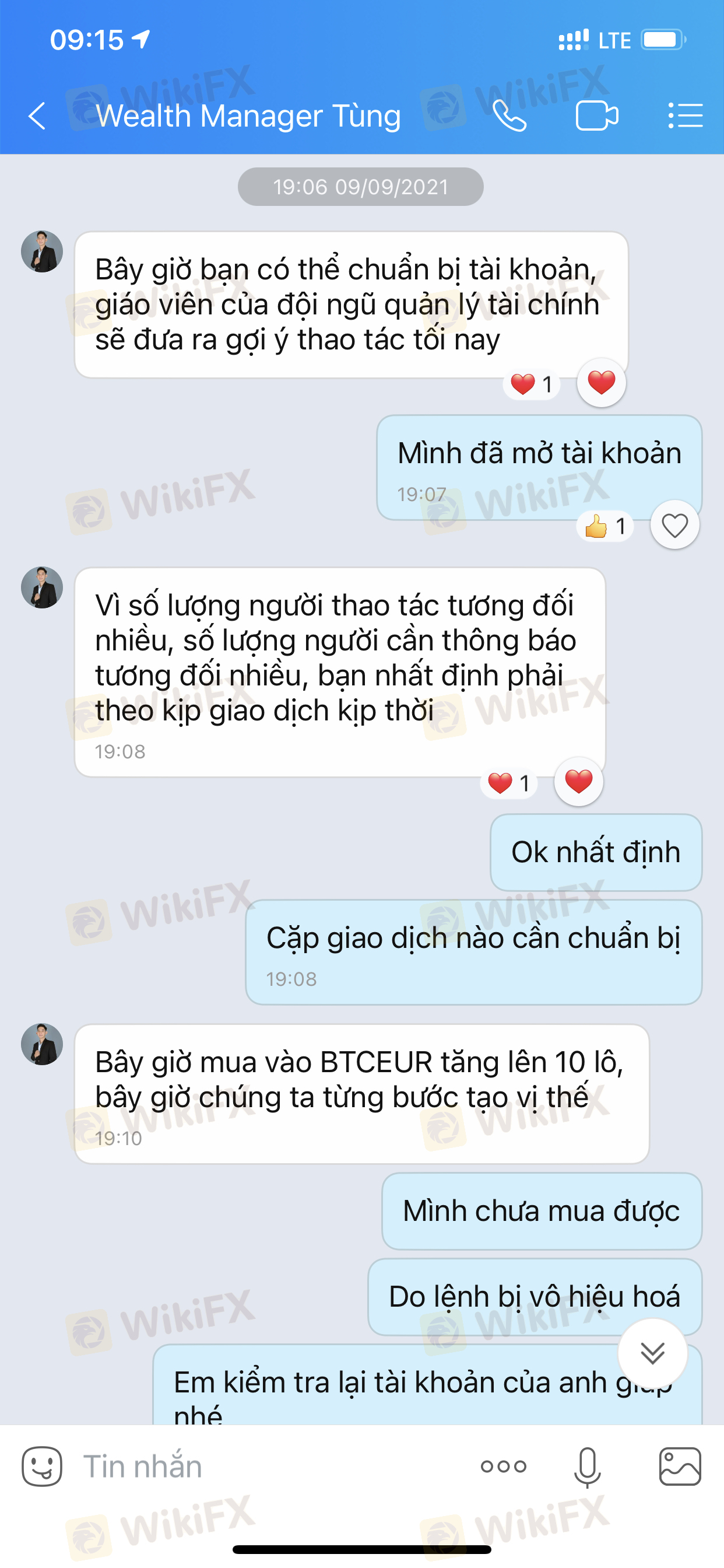Open more attachment options (three dots)
Viewport: 724px width, 1568px height.
[503, 1466]
